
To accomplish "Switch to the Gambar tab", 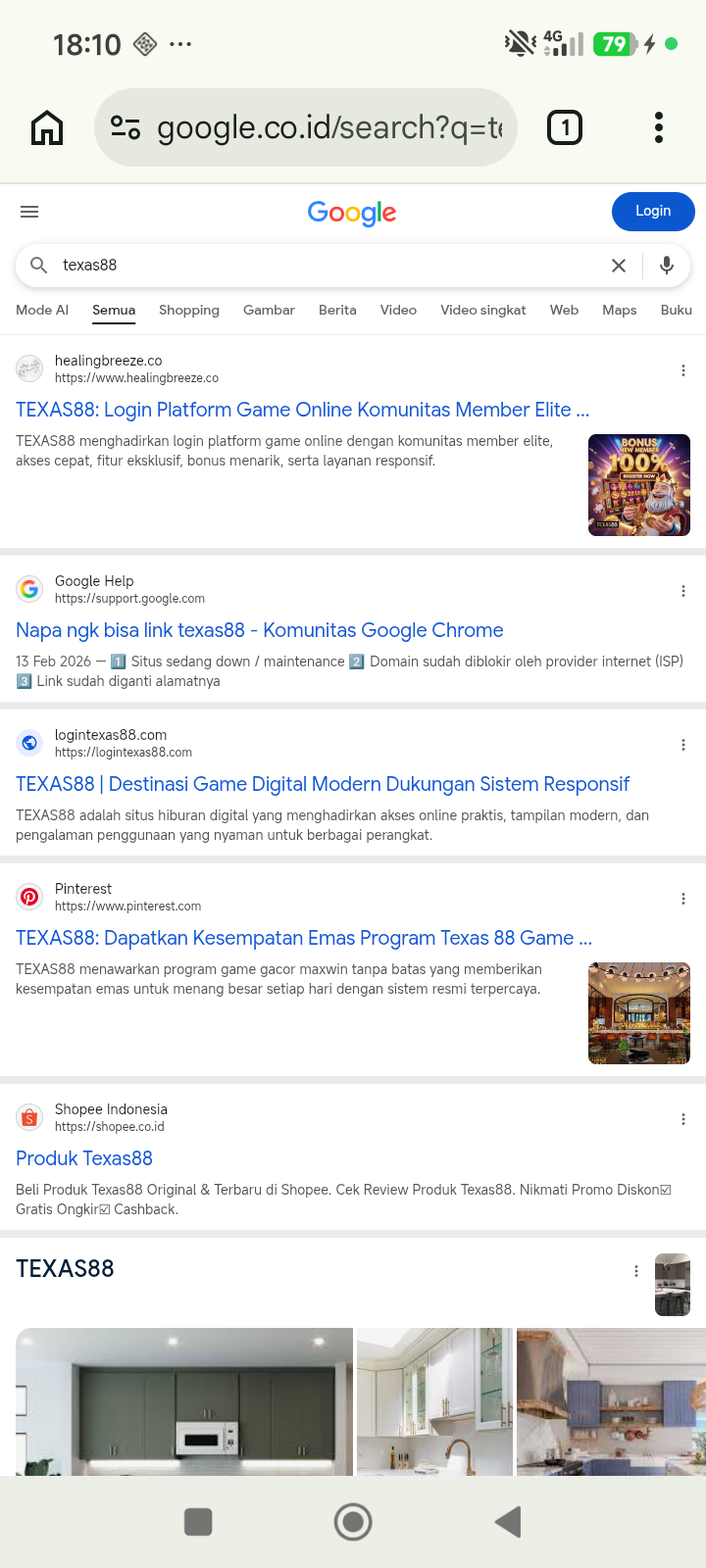I will 269,310.
